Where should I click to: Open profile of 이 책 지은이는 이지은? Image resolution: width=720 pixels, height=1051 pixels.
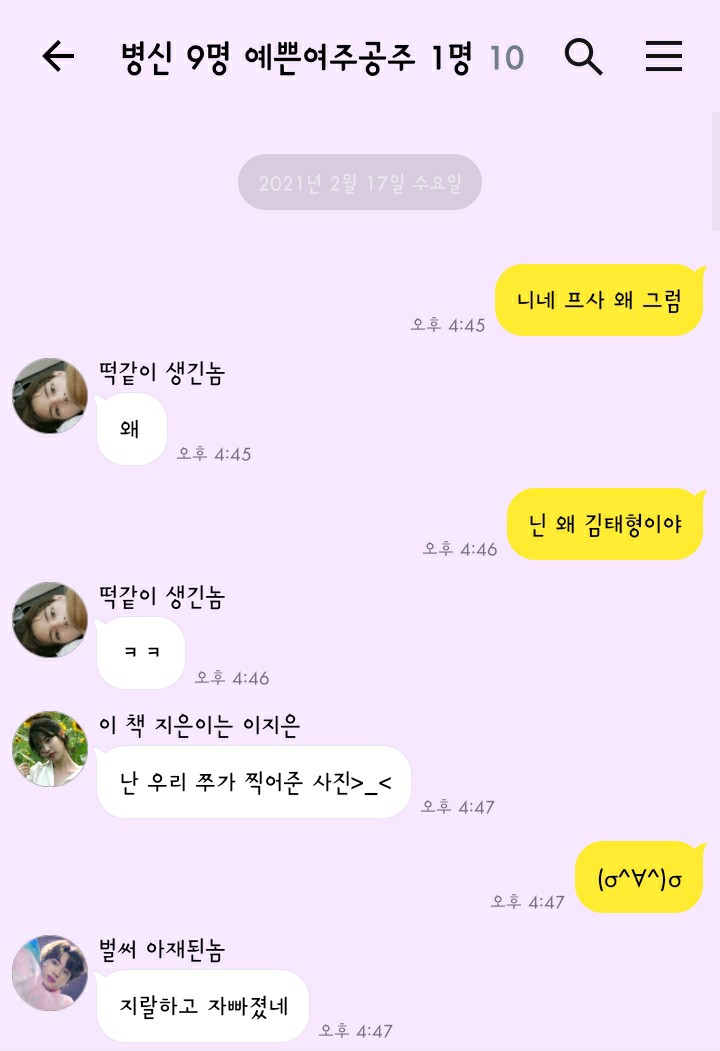pyautogui.click(x=49, y=749)
